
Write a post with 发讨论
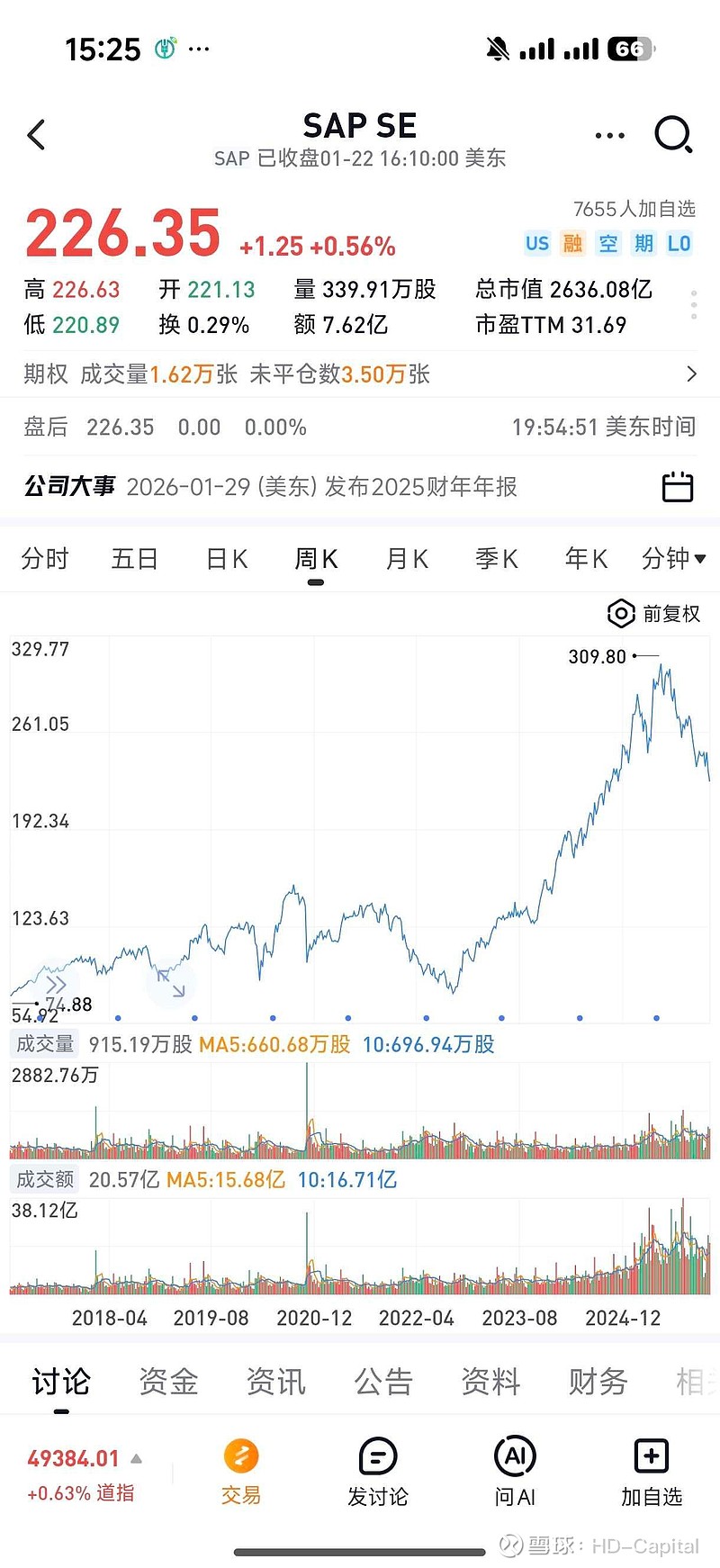[x=378, y=1473]
